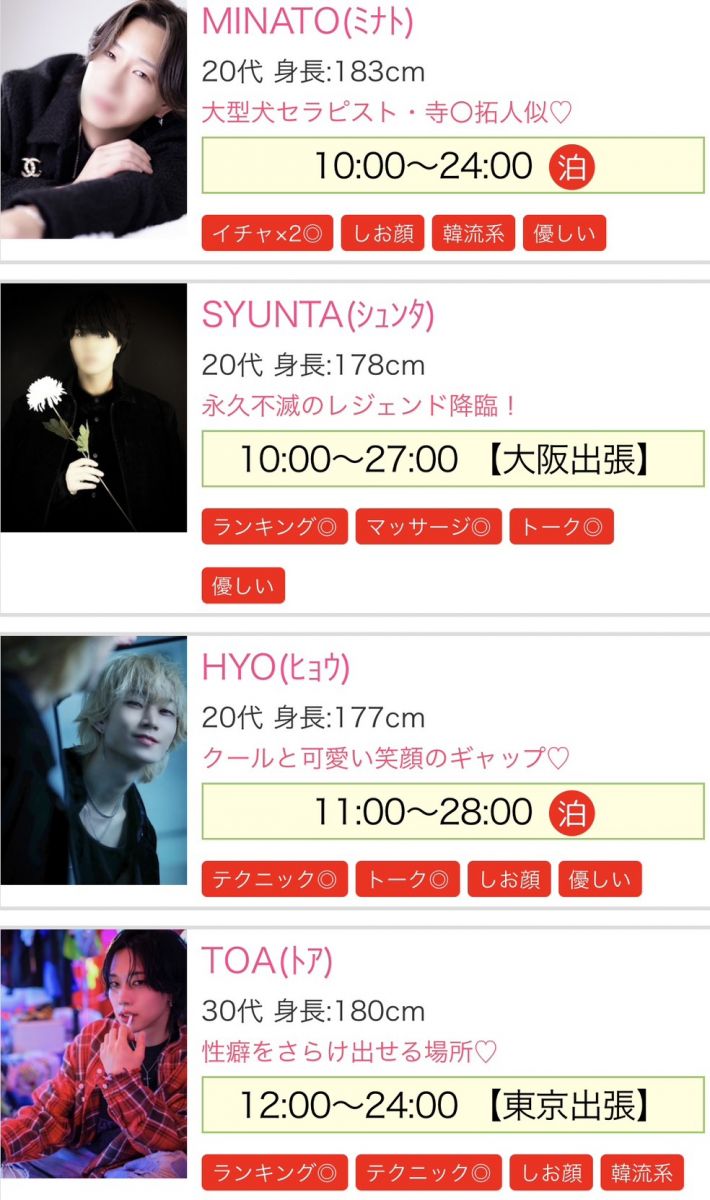The image size is (710, 1200).
Task: Tap the MINATO(ミナト) name link
Action: click(308, 21)
